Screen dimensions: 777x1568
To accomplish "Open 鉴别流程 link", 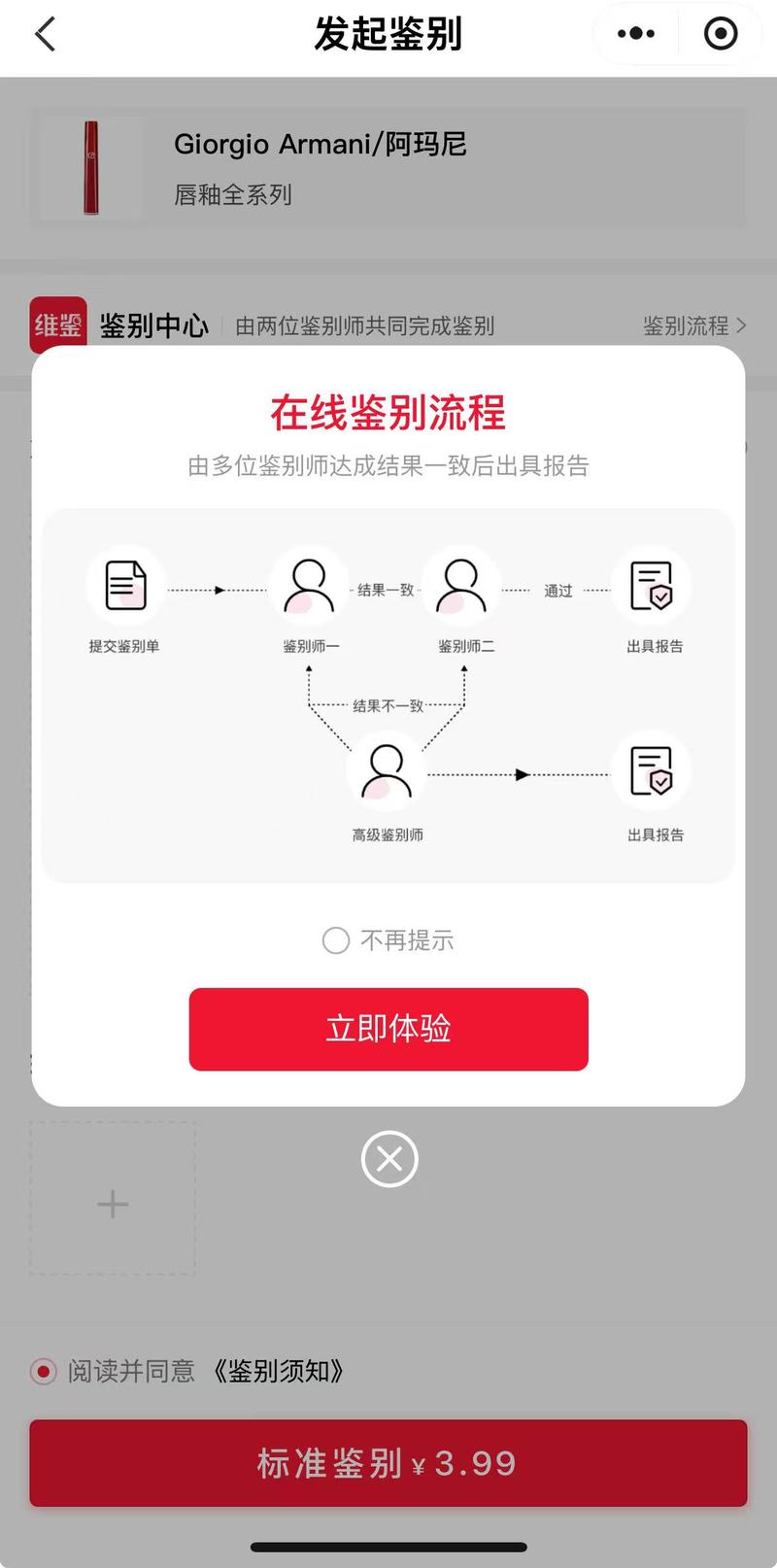I will pos(693,325).
